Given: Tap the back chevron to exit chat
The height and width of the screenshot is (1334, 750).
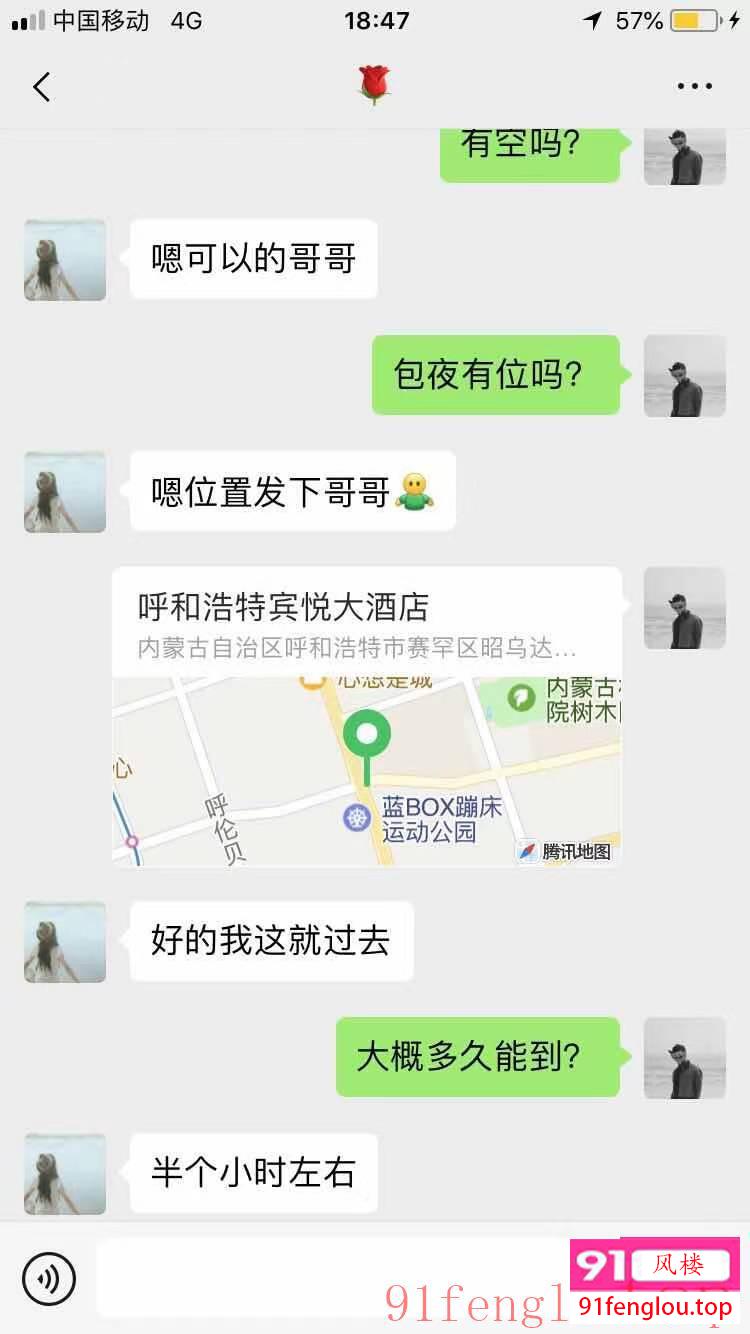Looking at the screenshot, I should click(40, 86).
